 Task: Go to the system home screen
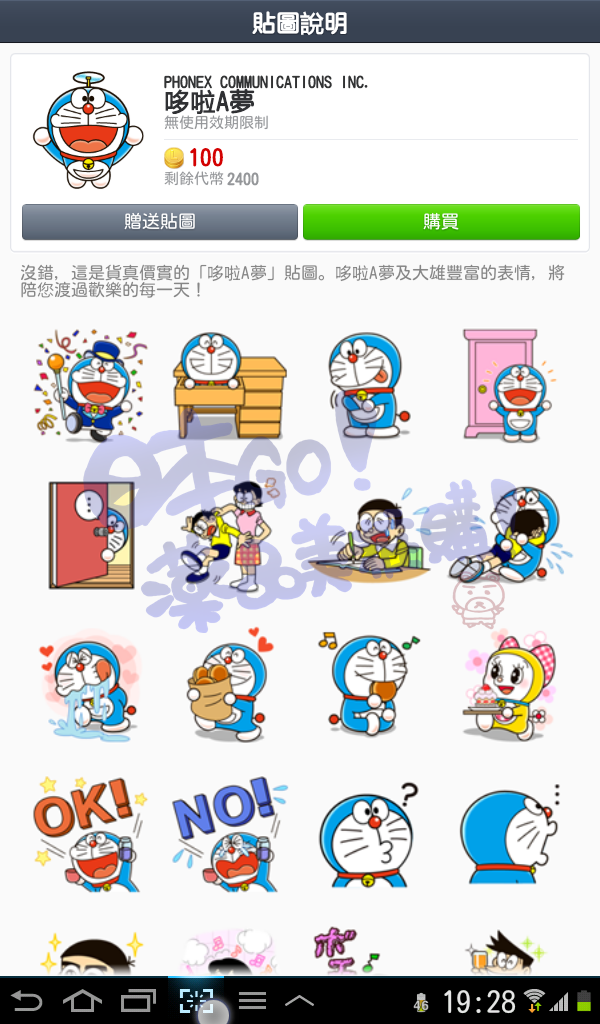(x=83, y=1001)
